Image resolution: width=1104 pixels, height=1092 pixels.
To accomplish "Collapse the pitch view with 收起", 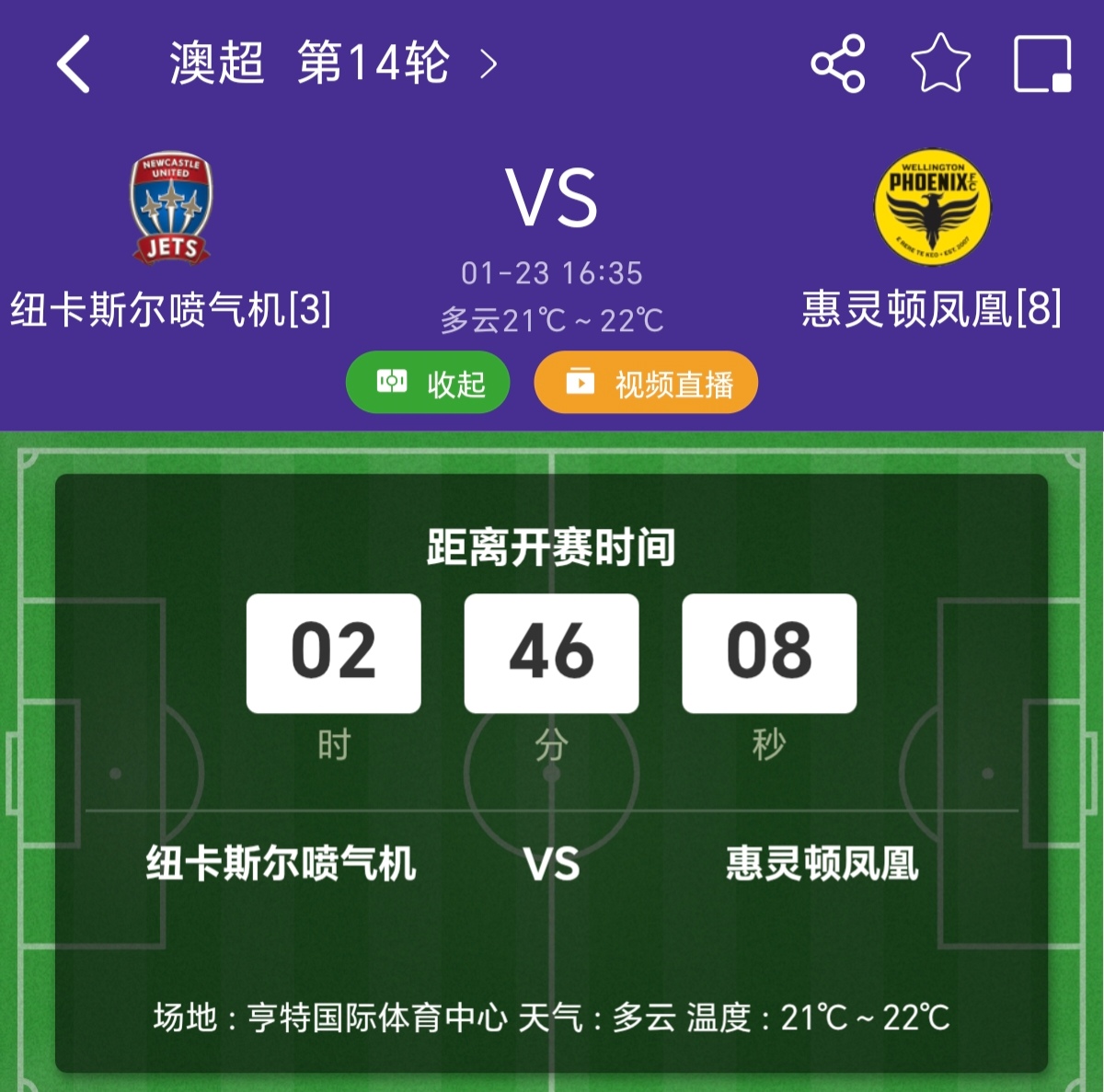I will (429, 383).
